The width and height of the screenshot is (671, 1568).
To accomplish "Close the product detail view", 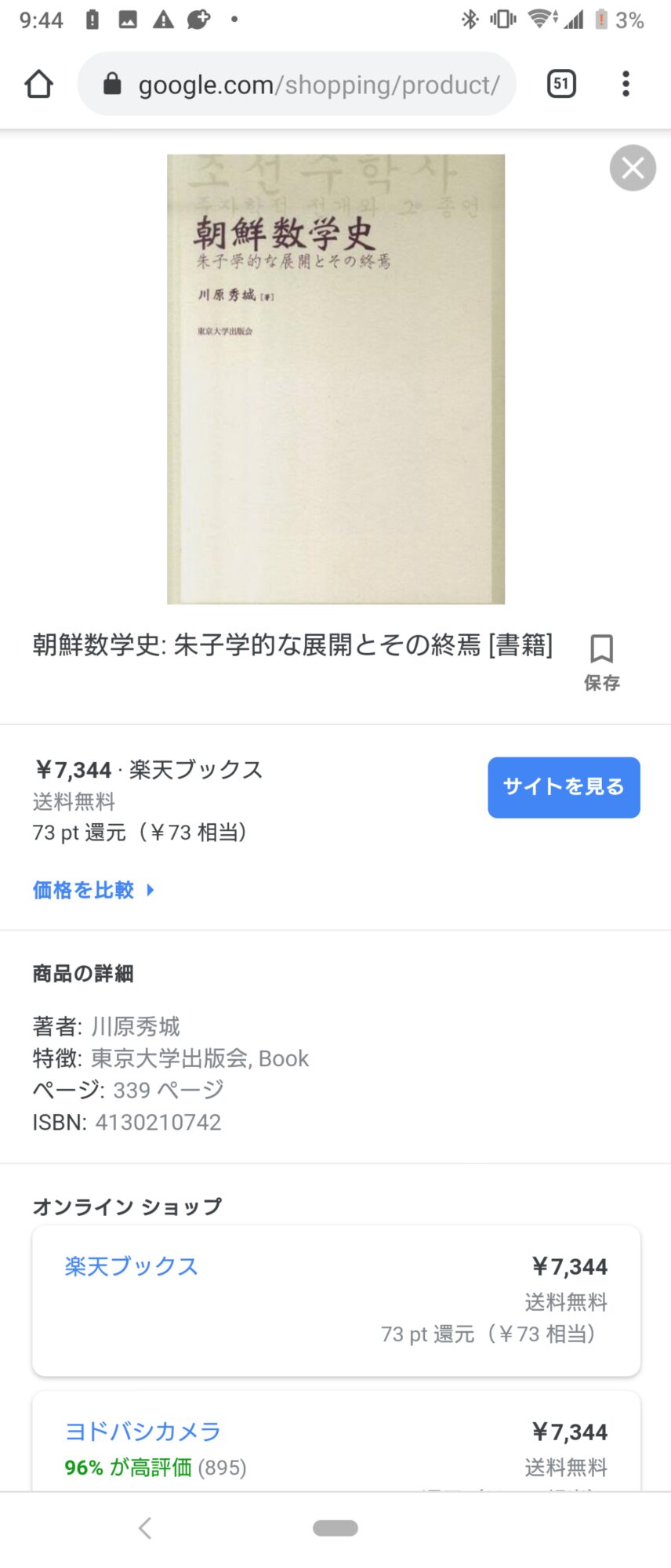I will point(633,168).
